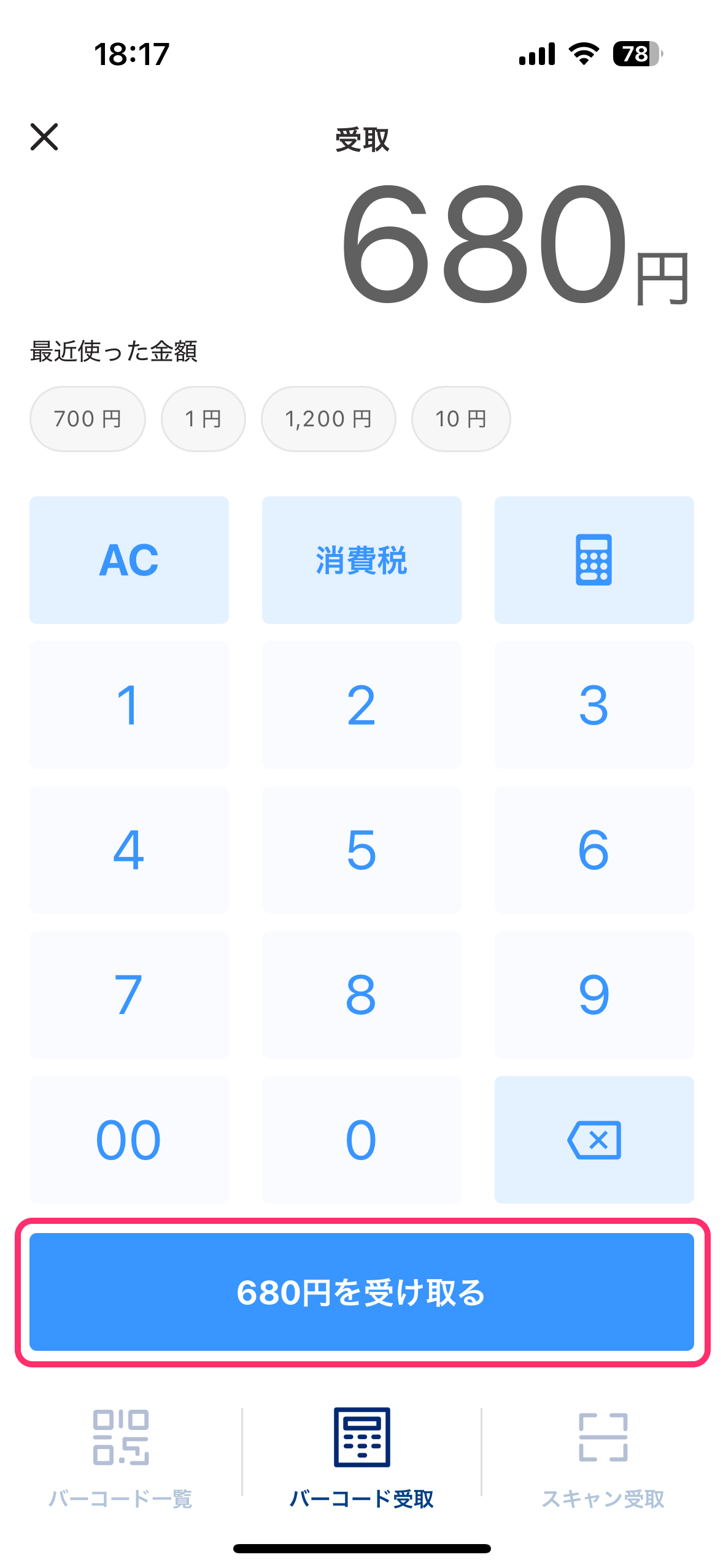Enter digit 5 on the keypad
This screenshot has width=723, height=1568.
[x=361, y=850]
